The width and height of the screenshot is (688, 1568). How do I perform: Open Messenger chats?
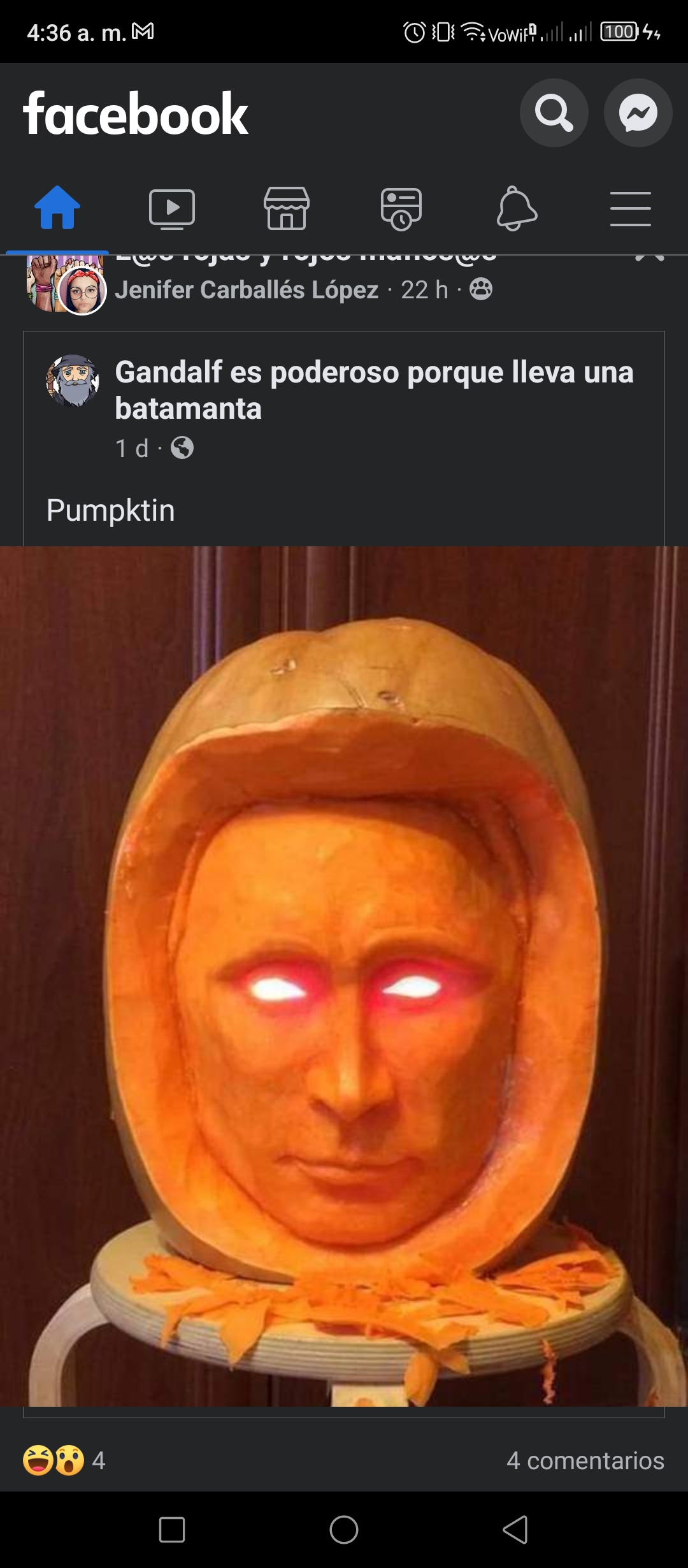638,113
